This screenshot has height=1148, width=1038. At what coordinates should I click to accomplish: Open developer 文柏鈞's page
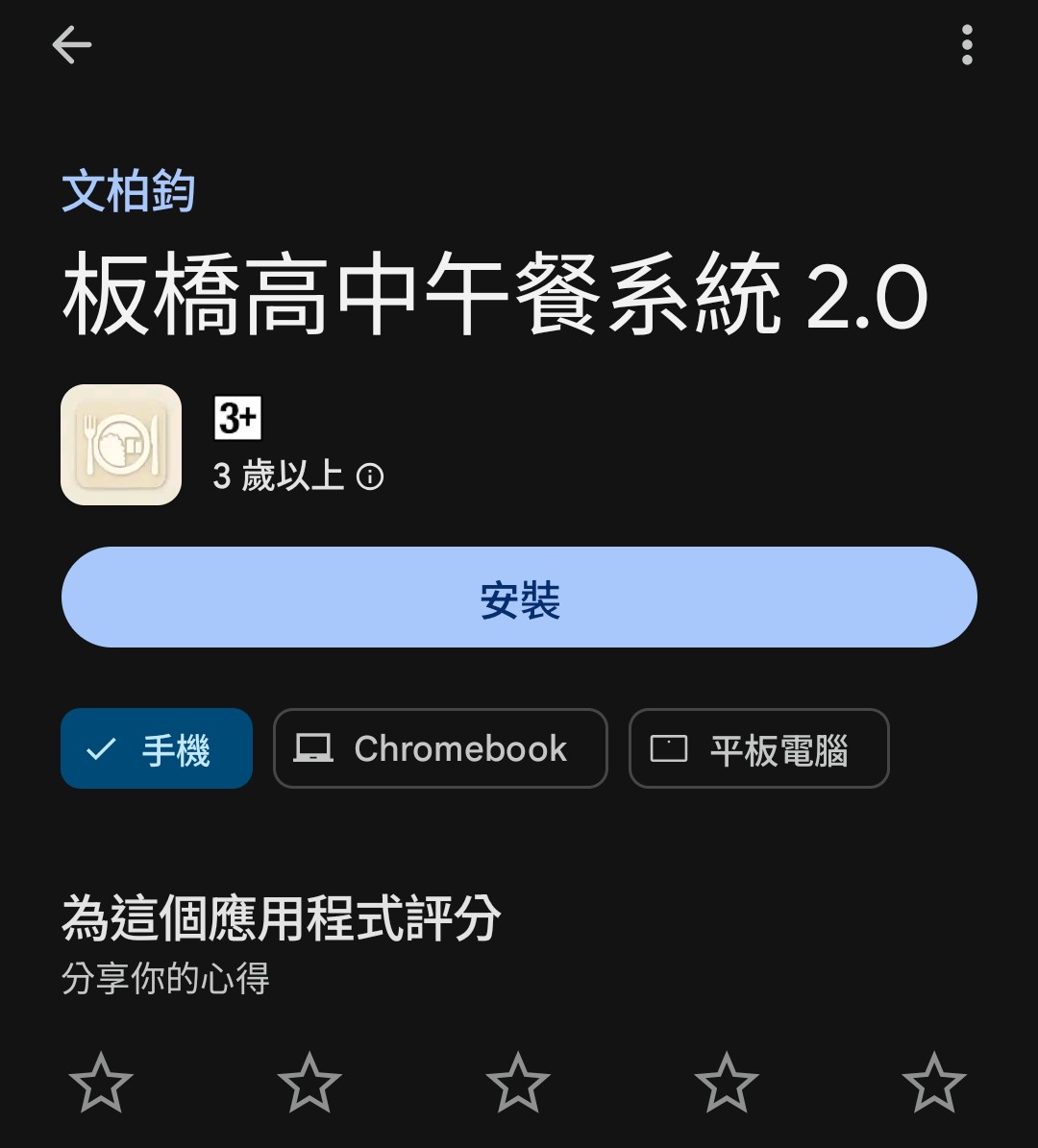(x=129, y=191)
